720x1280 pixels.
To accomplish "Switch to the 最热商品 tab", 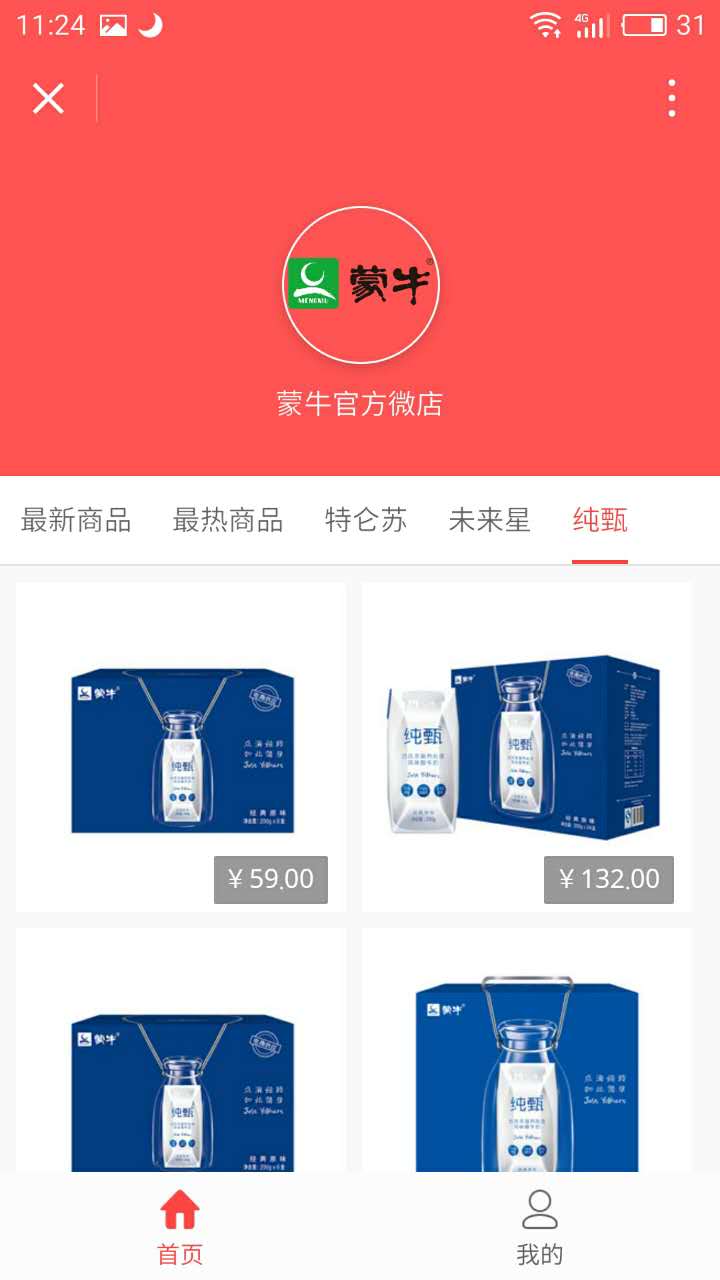I will pyautogui.click(x=228, y=520).
